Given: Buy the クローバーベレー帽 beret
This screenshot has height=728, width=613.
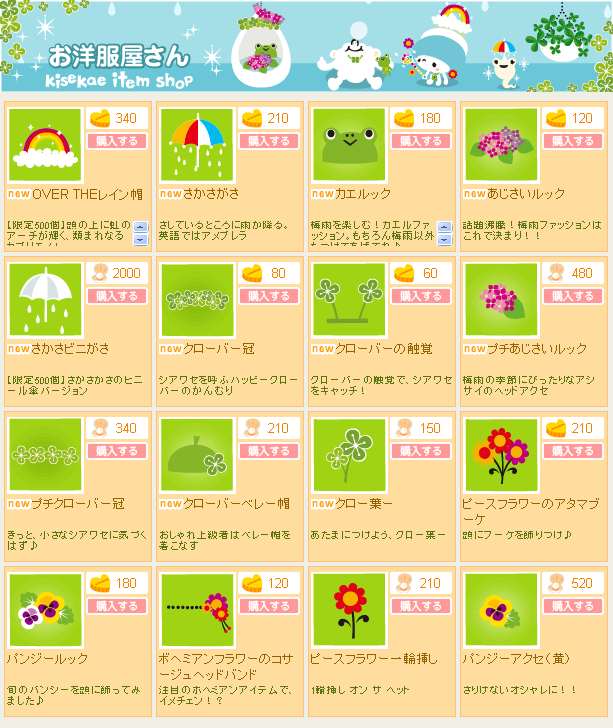Looking at the screenshot, I should [x=269, y=452].
